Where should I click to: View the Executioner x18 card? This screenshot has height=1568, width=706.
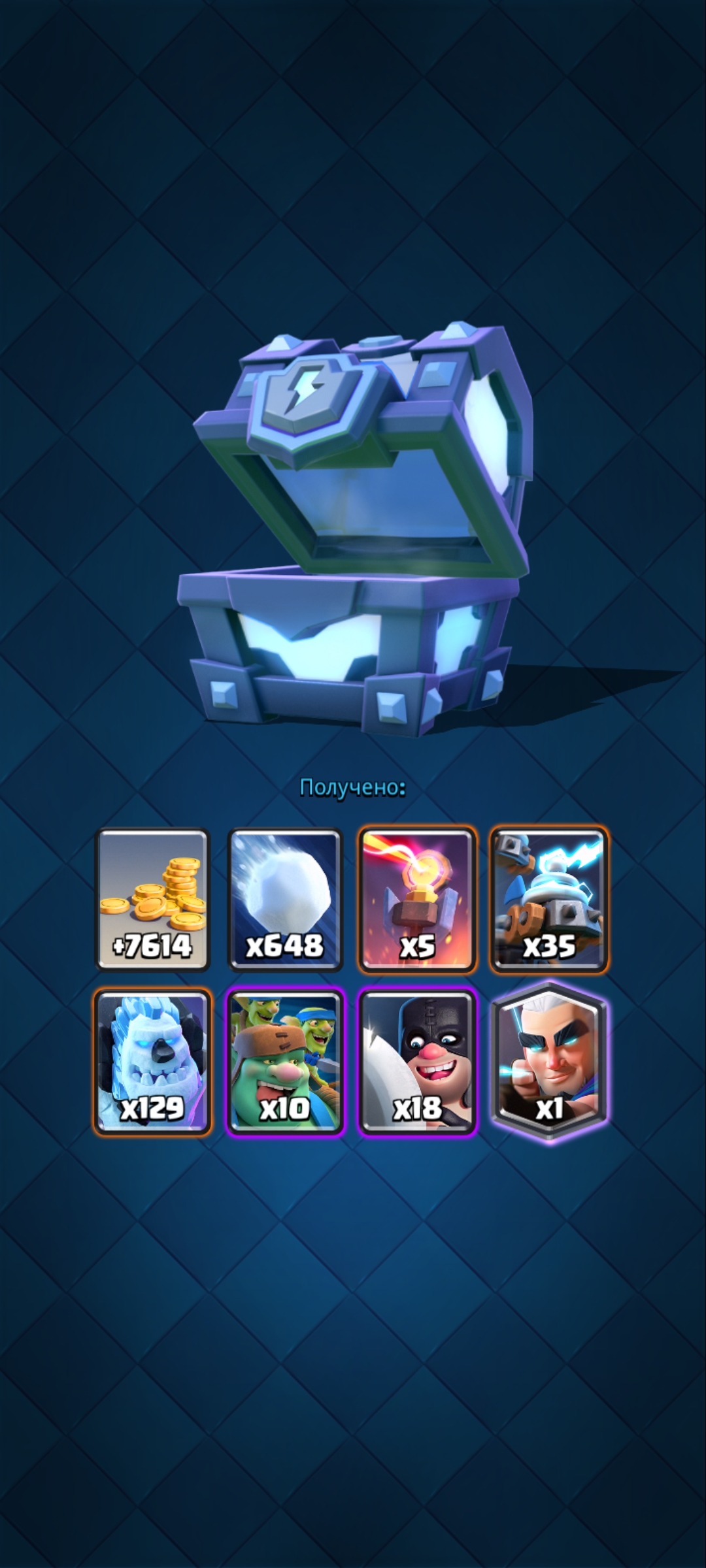pos(417,1061)
